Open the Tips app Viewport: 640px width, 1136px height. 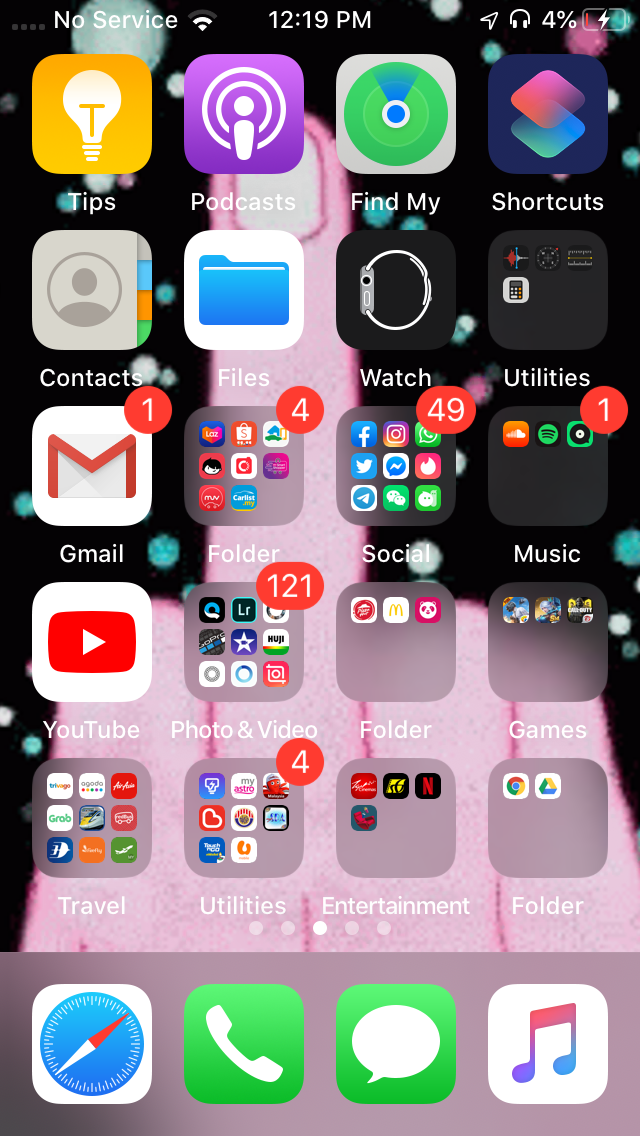coord(92,114)
